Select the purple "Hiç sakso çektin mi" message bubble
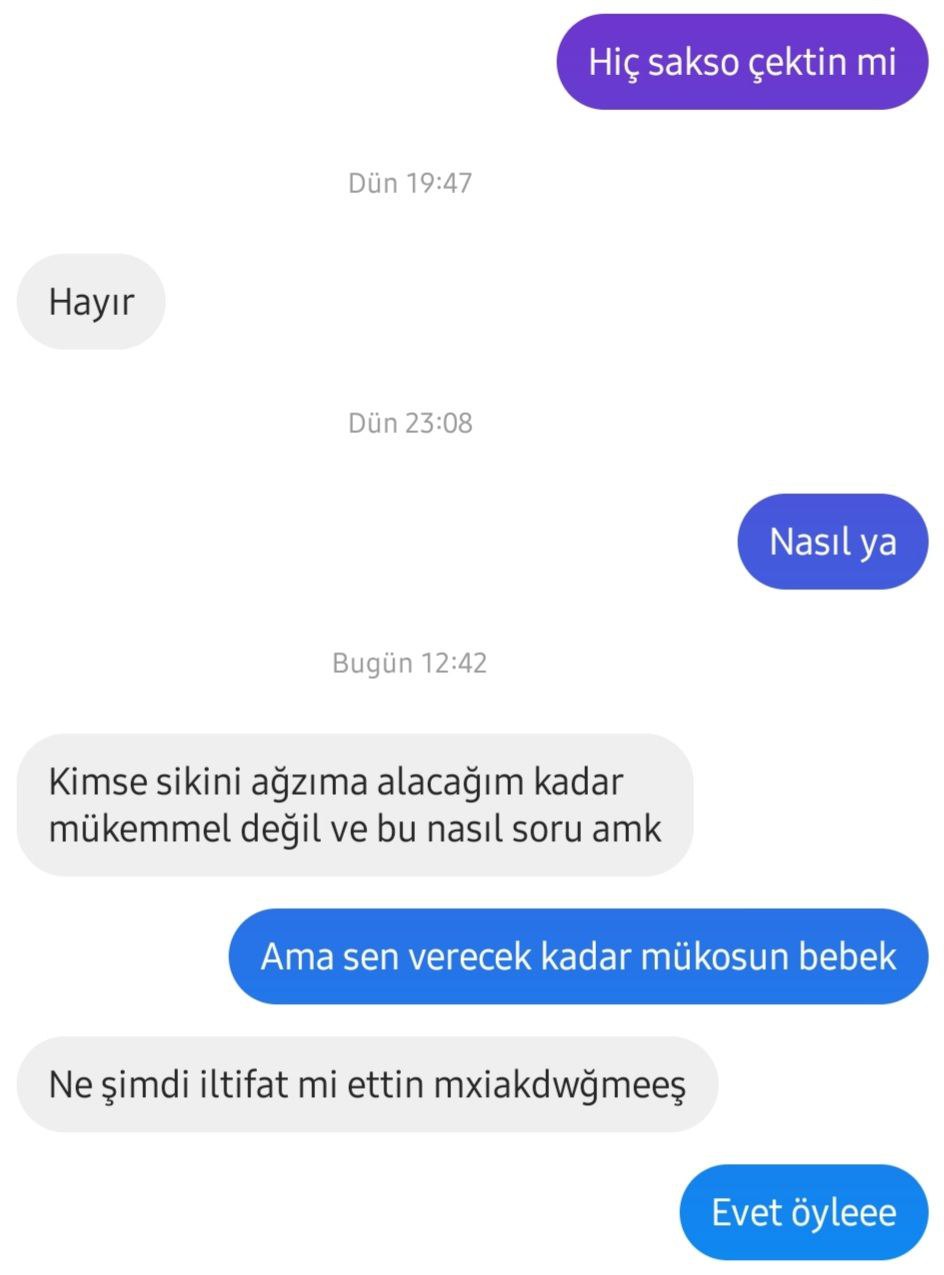 [742, 61]
